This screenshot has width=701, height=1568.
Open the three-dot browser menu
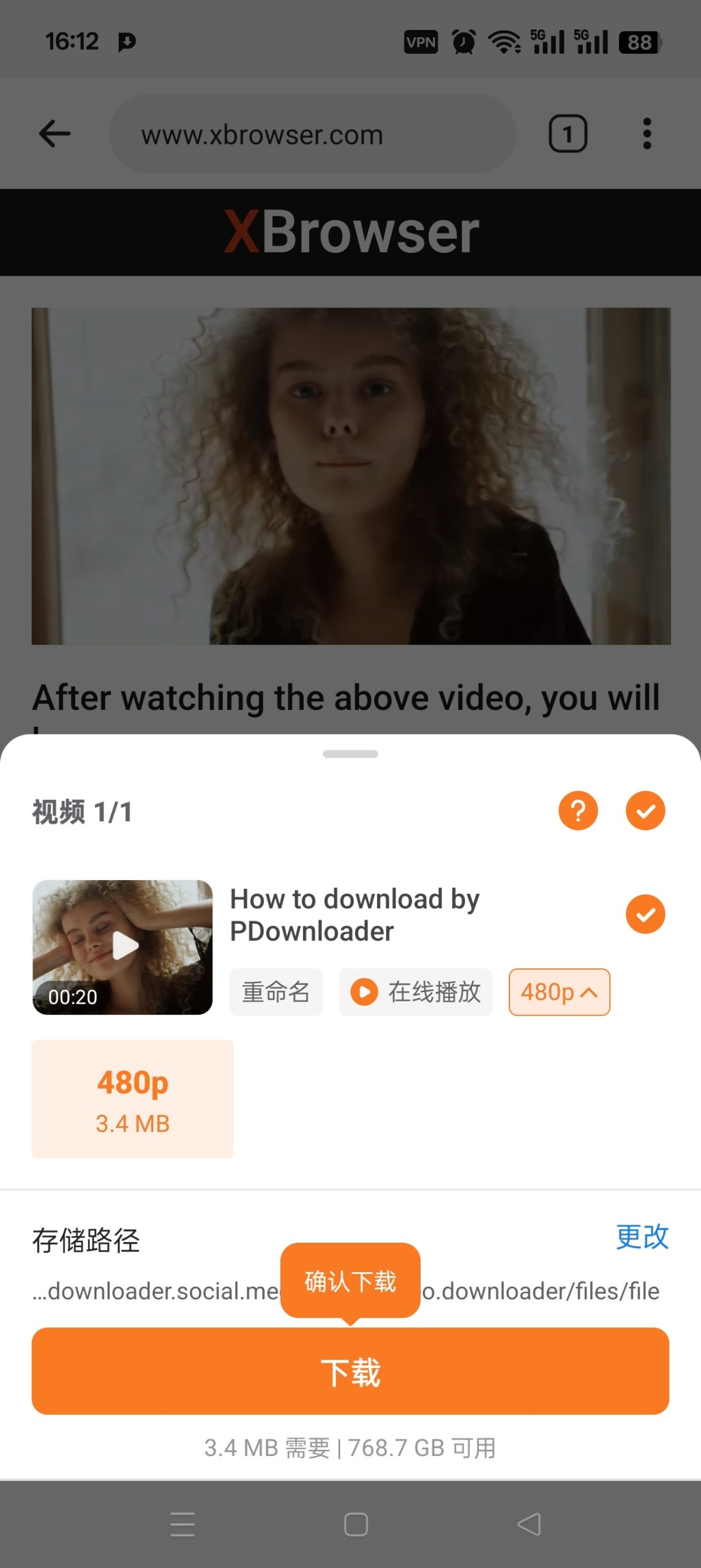tap(647, 134)
